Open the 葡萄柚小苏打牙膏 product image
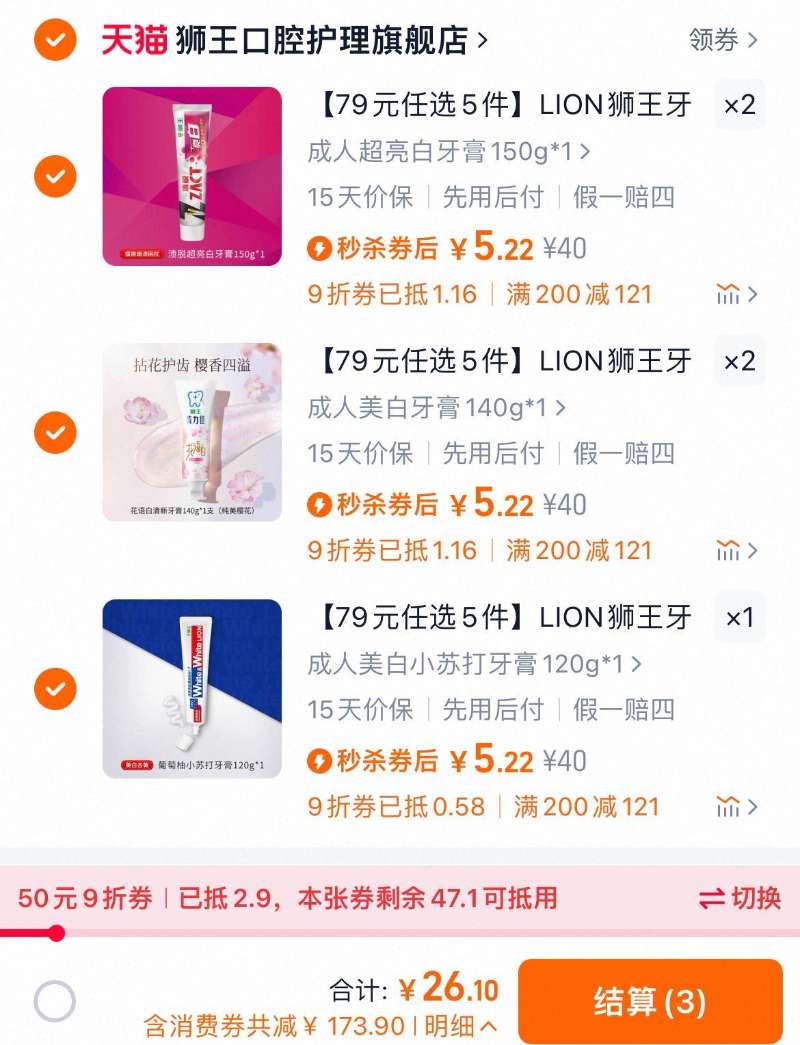The height and width of the screenshot is (1045, 800). pos(192,689)
